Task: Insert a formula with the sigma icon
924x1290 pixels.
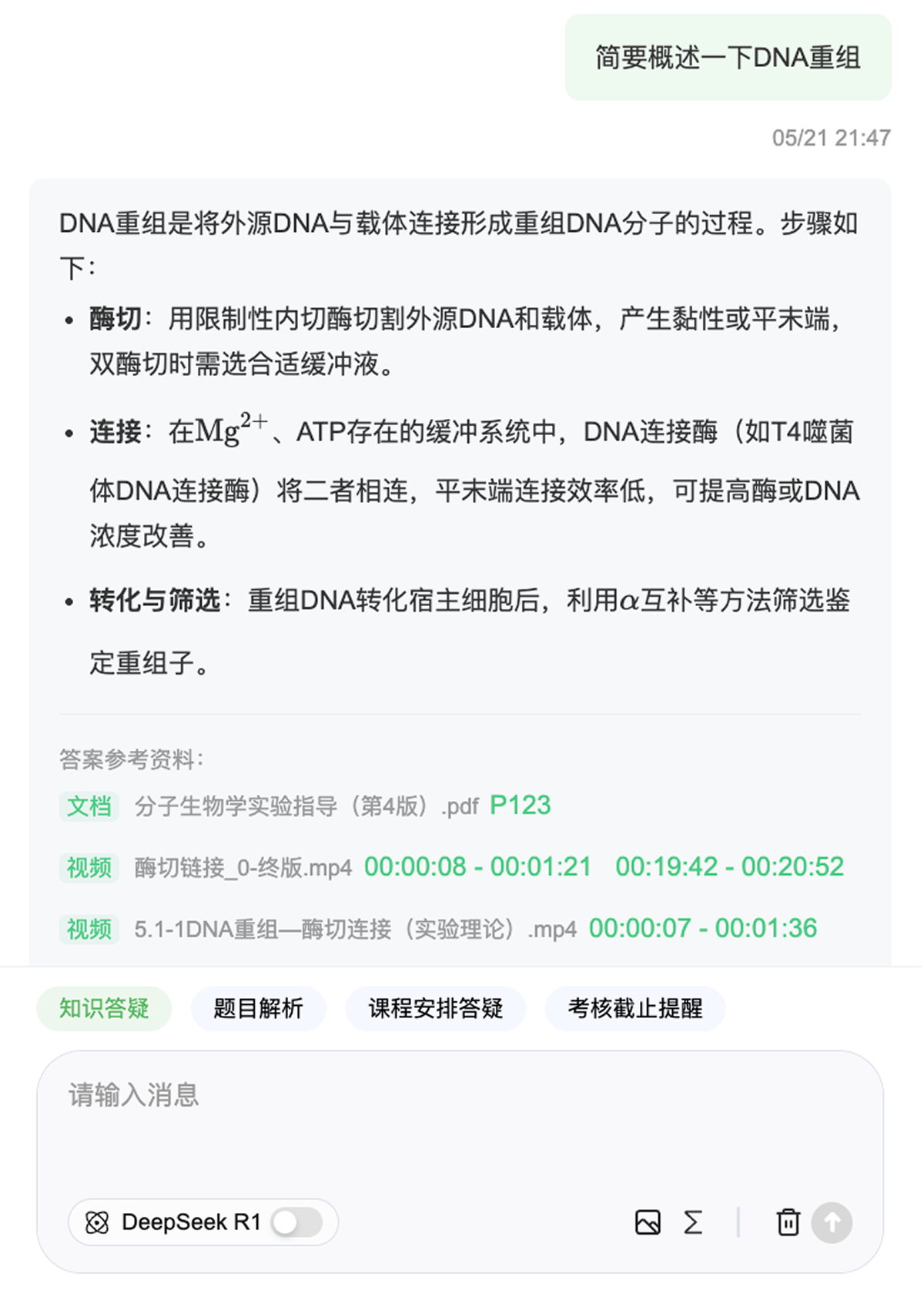Action: [x=693, y=1222]
